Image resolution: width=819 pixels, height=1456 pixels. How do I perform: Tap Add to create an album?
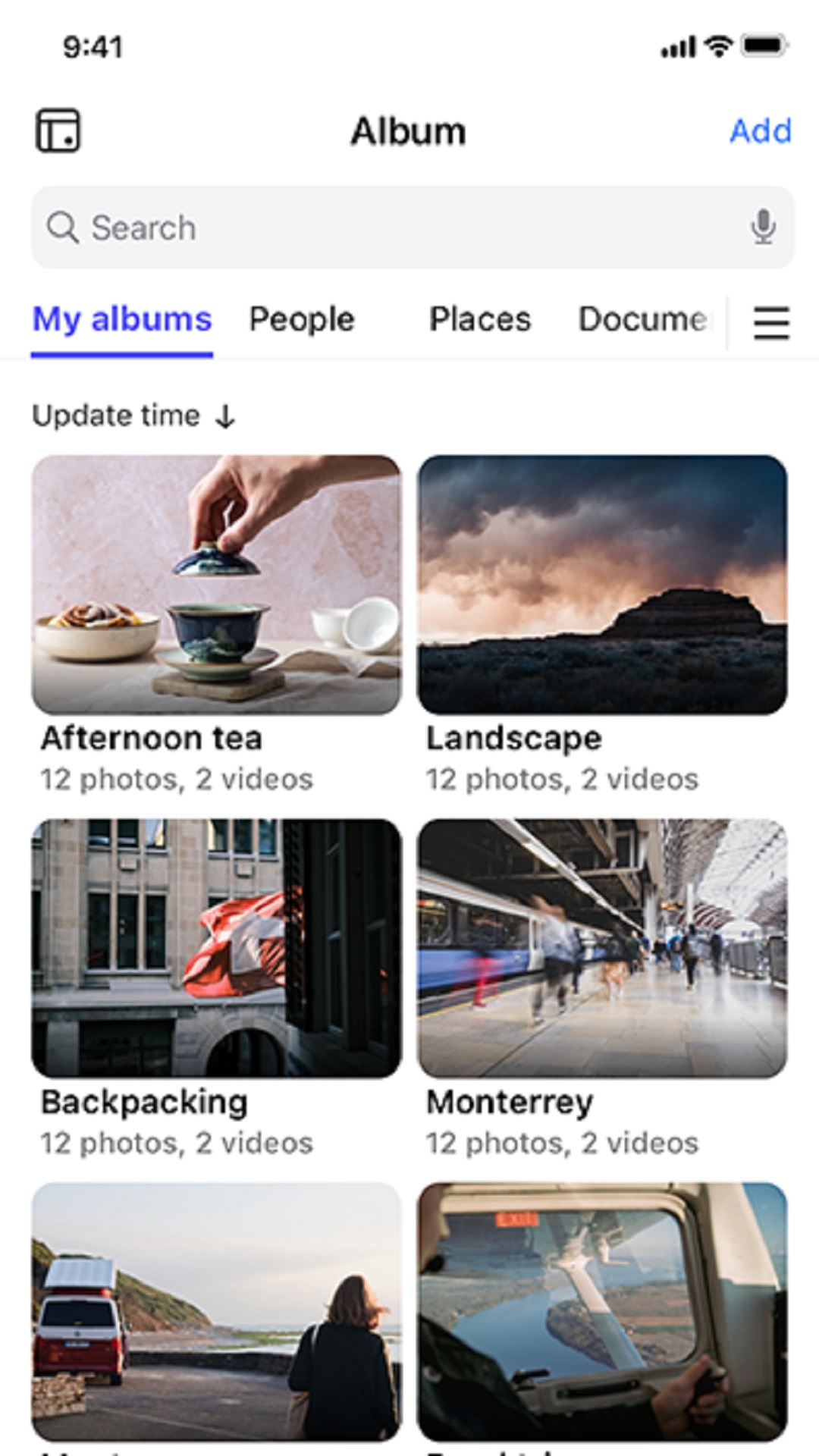(x=760, y=131)
